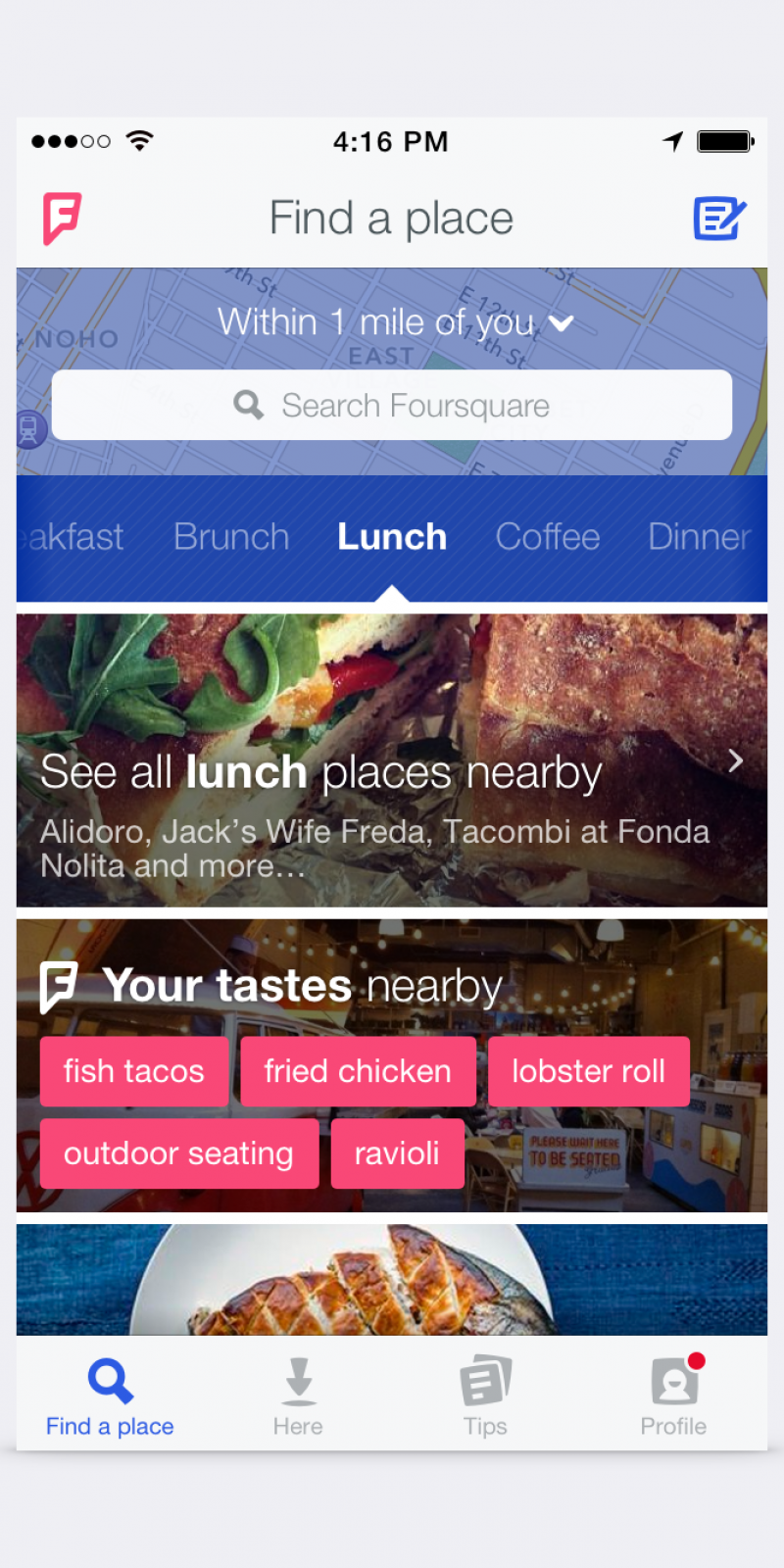The image size is (784, 1568).
Task: Open the Tips tab
Action: (x=485, y=1396)
